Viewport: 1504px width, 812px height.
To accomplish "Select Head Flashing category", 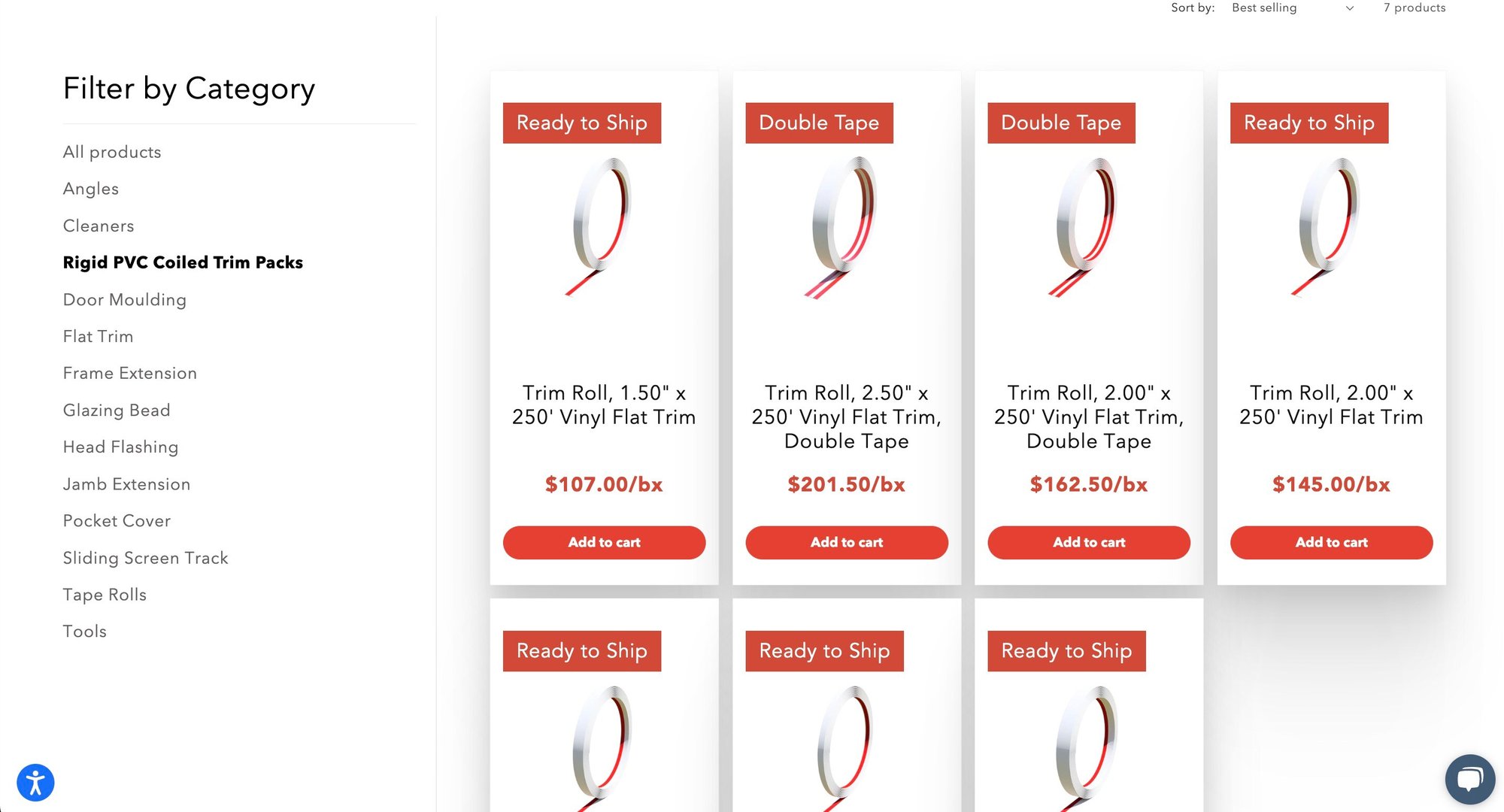I will (121, 447).
